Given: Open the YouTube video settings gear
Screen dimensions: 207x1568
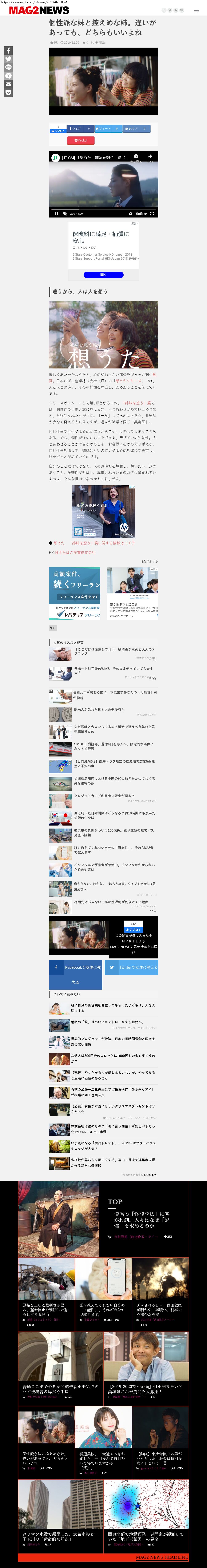Looking at the screenshot, I should point(130,214).
